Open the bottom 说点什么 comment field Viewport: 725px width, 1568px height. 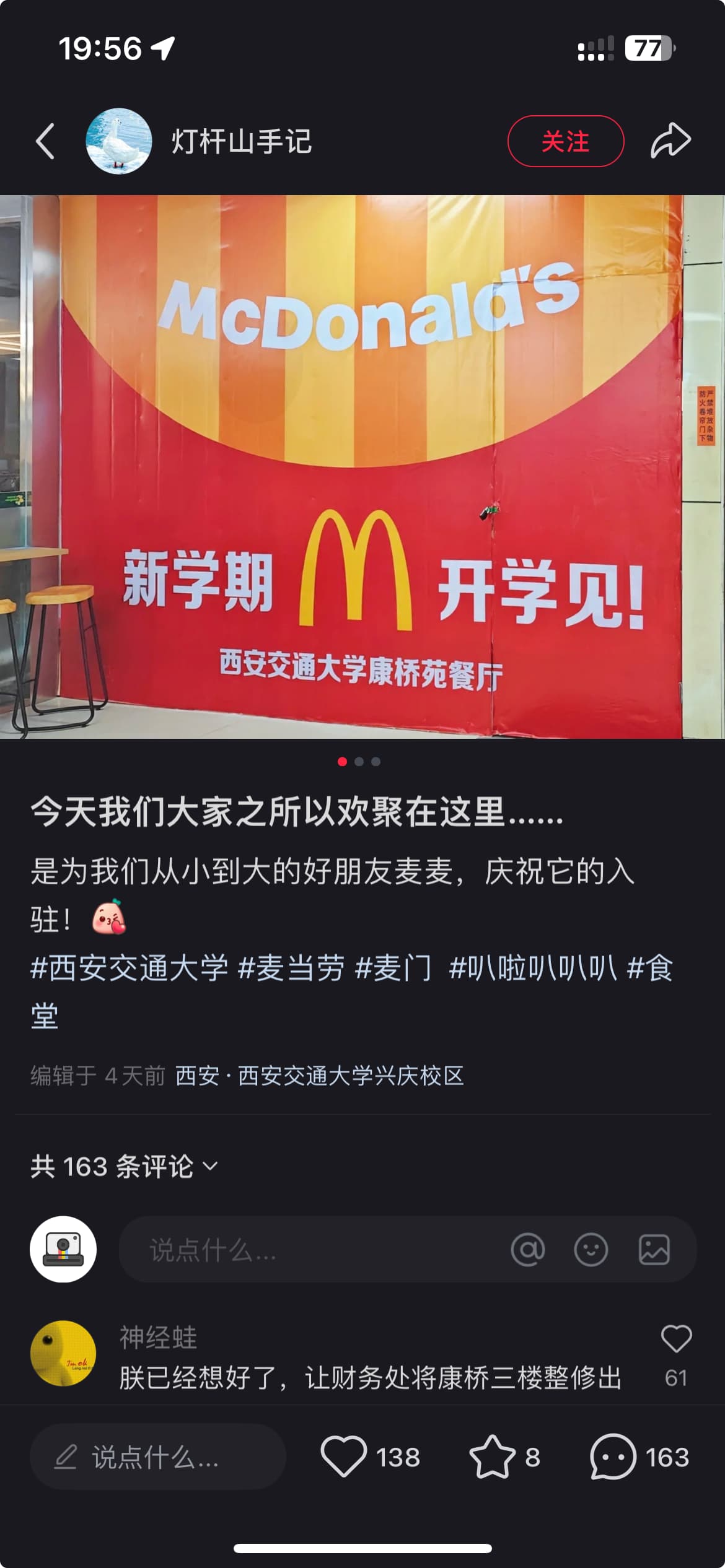click(157, 1457)
